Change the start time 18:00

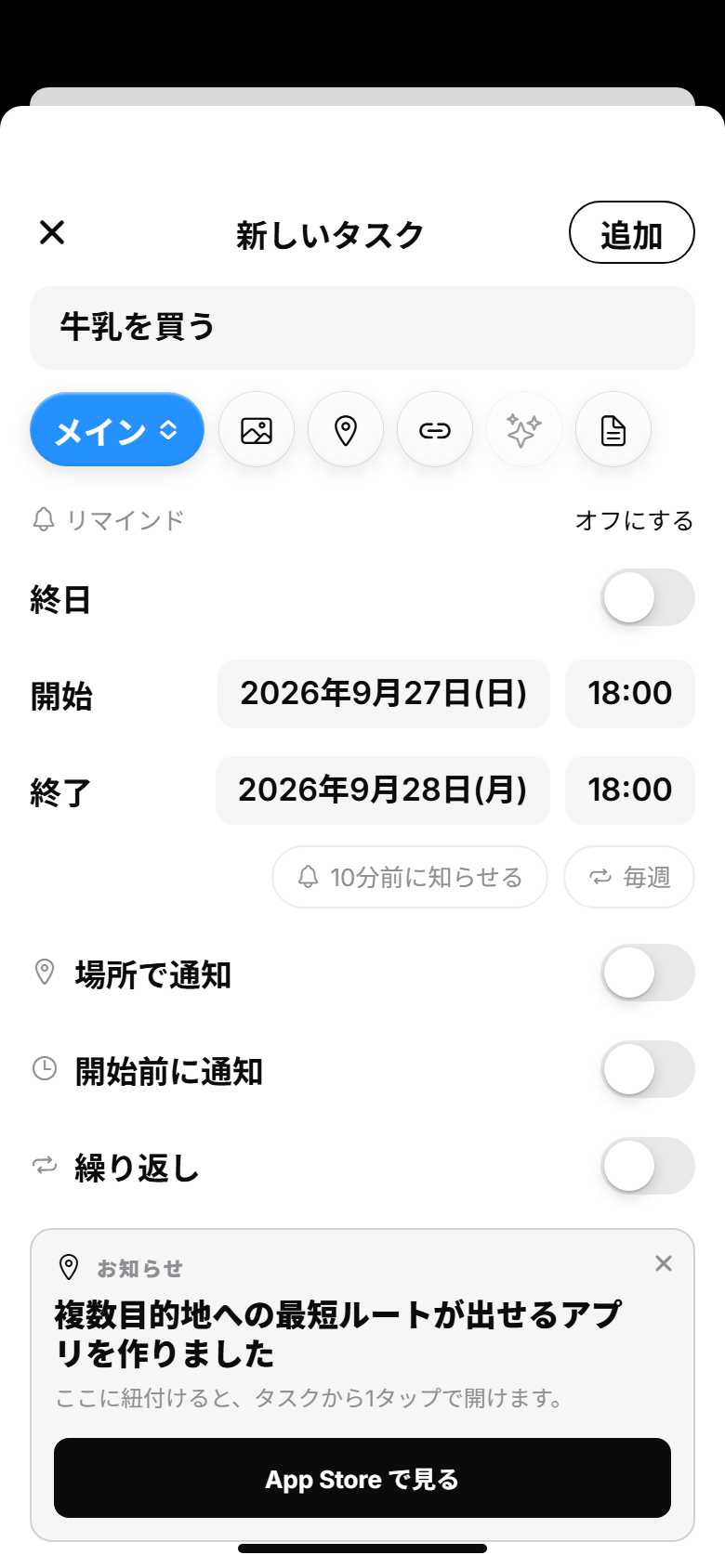point(630,694)
